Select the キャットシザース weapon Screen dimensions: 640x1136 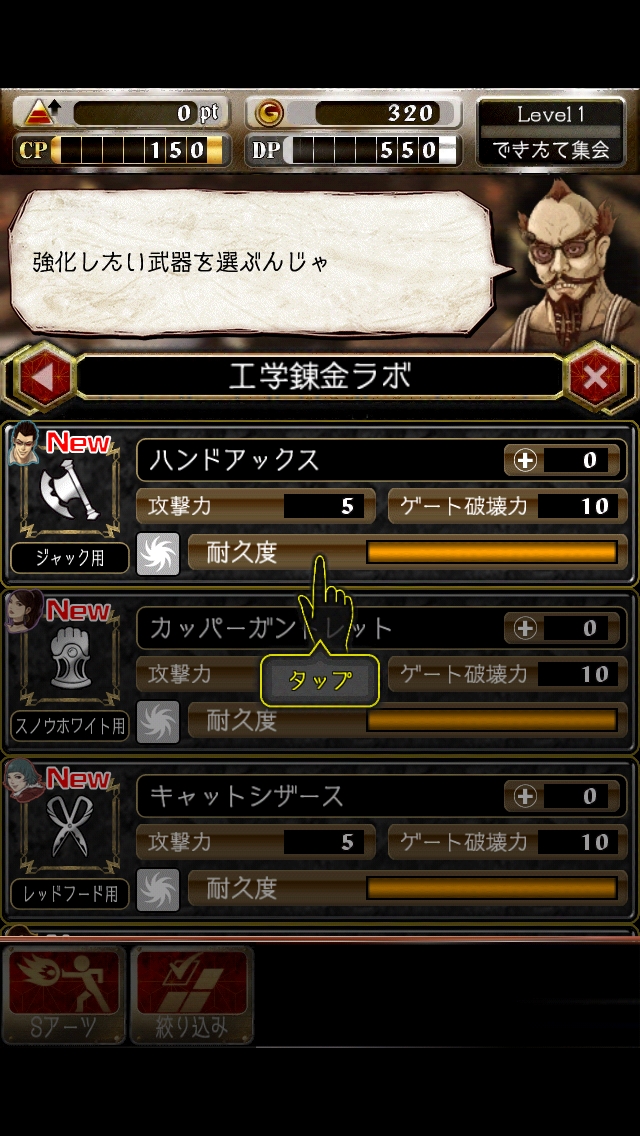[x=320, y=797]
